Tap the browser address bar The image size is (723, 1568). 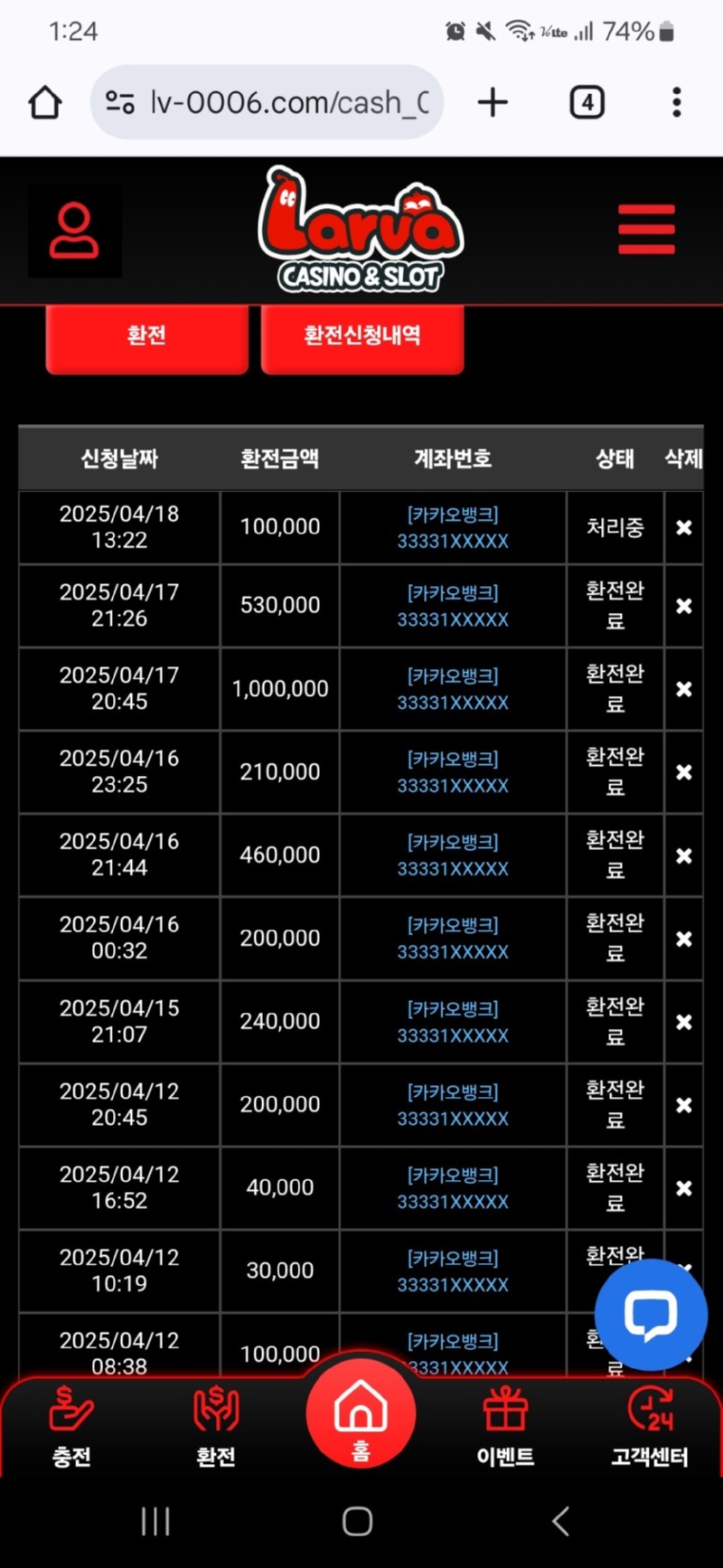coord(267,102)
